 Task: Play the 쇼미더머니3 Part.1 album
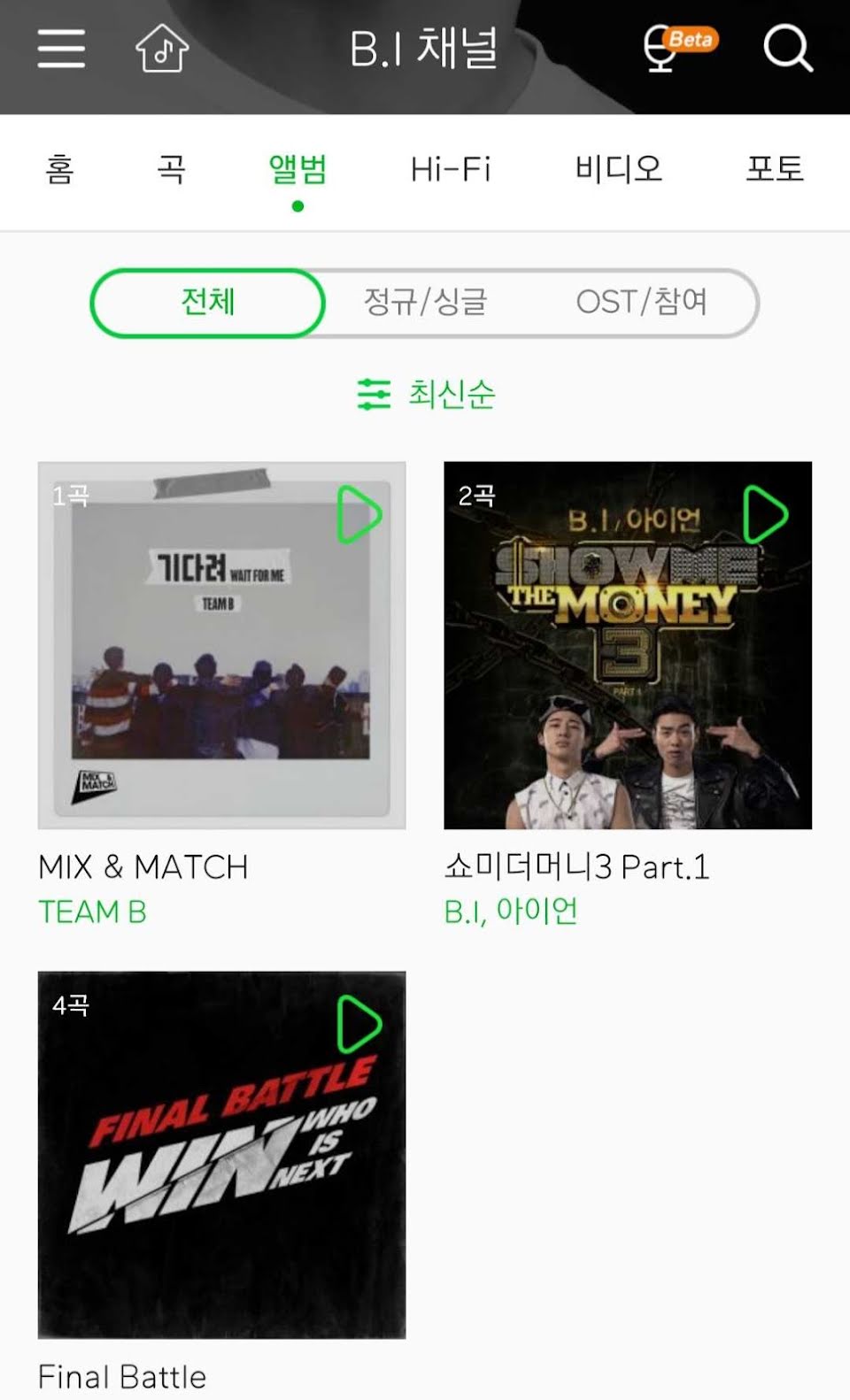(x=765, y=514)
